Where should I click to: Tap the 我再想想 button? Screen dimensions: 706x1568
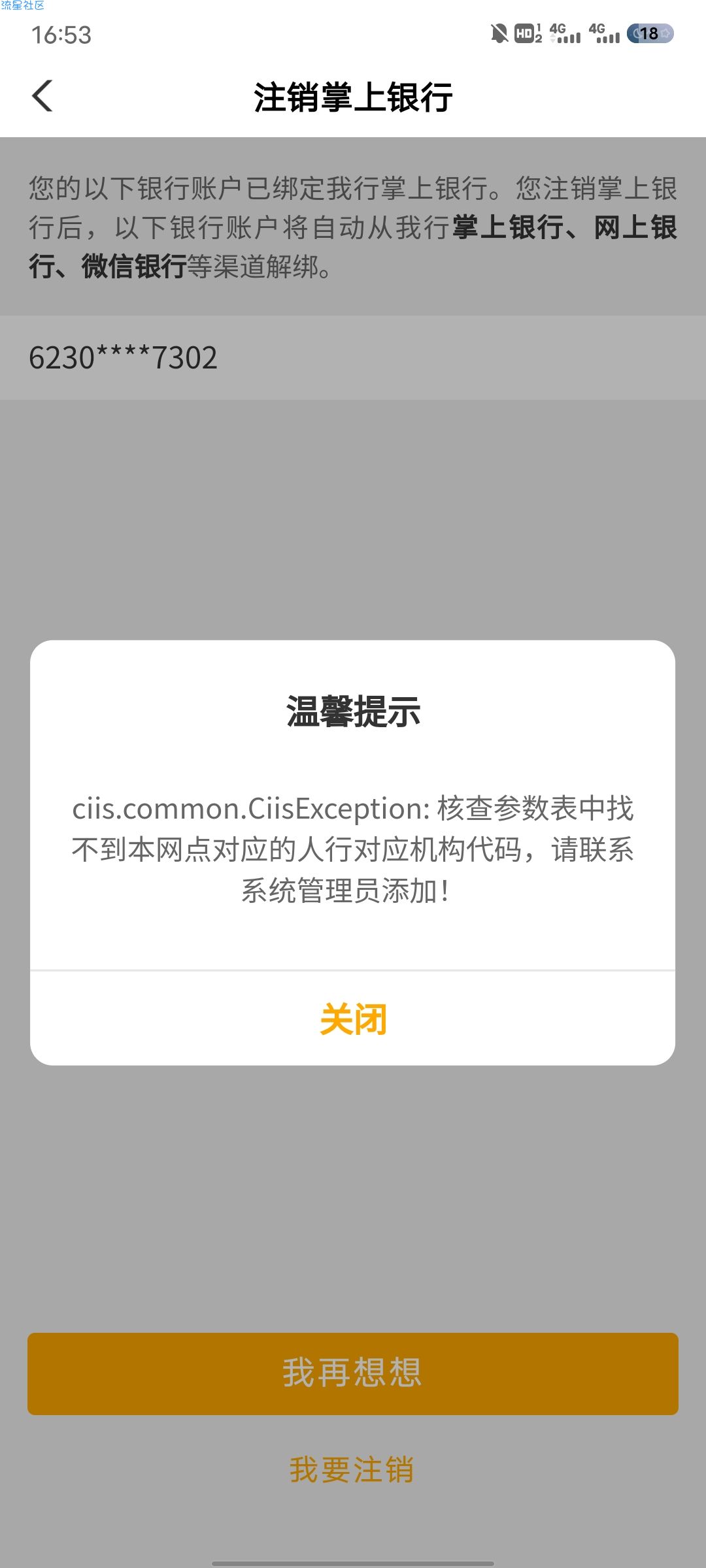coord(353,1373)
